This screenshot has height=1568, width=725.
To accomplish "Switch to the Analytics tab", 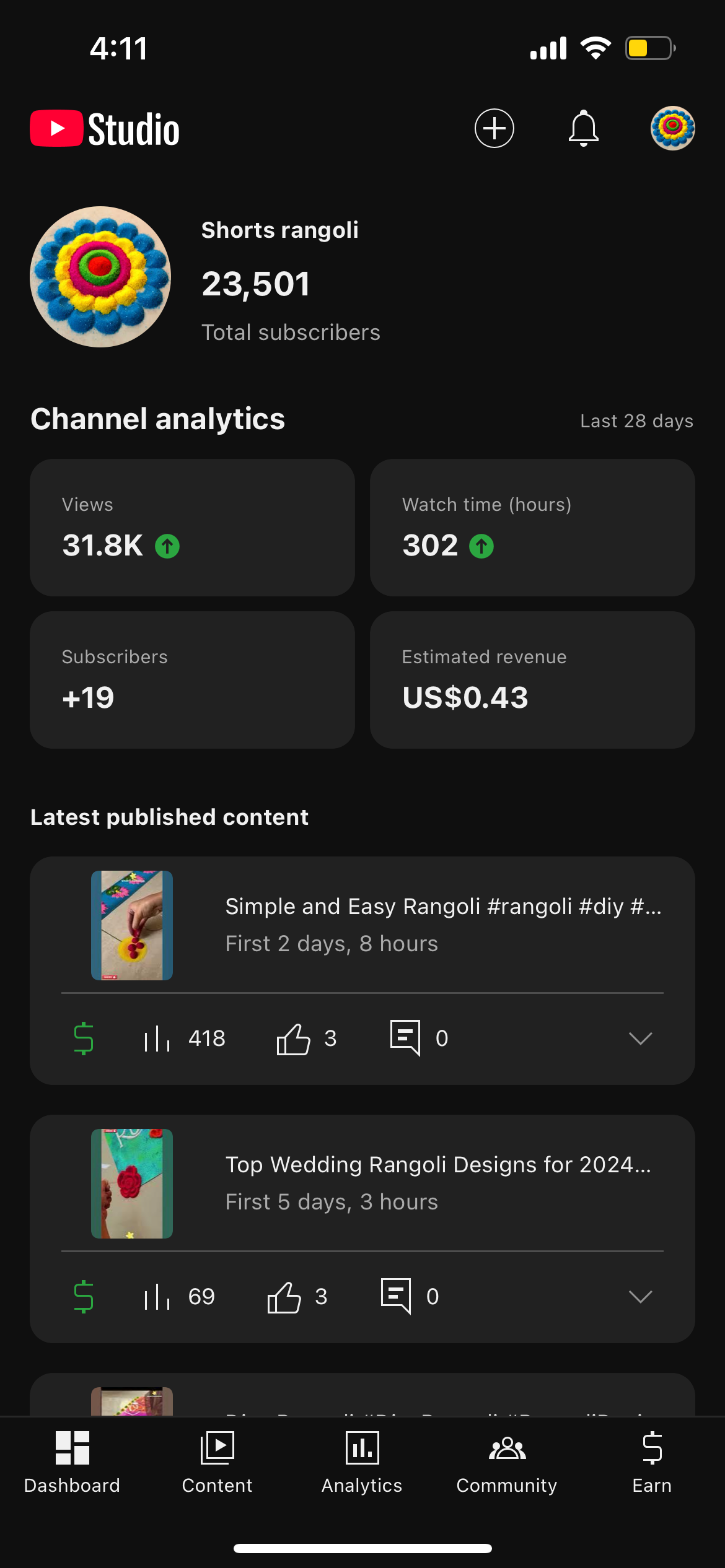I will coord(362,1461).
